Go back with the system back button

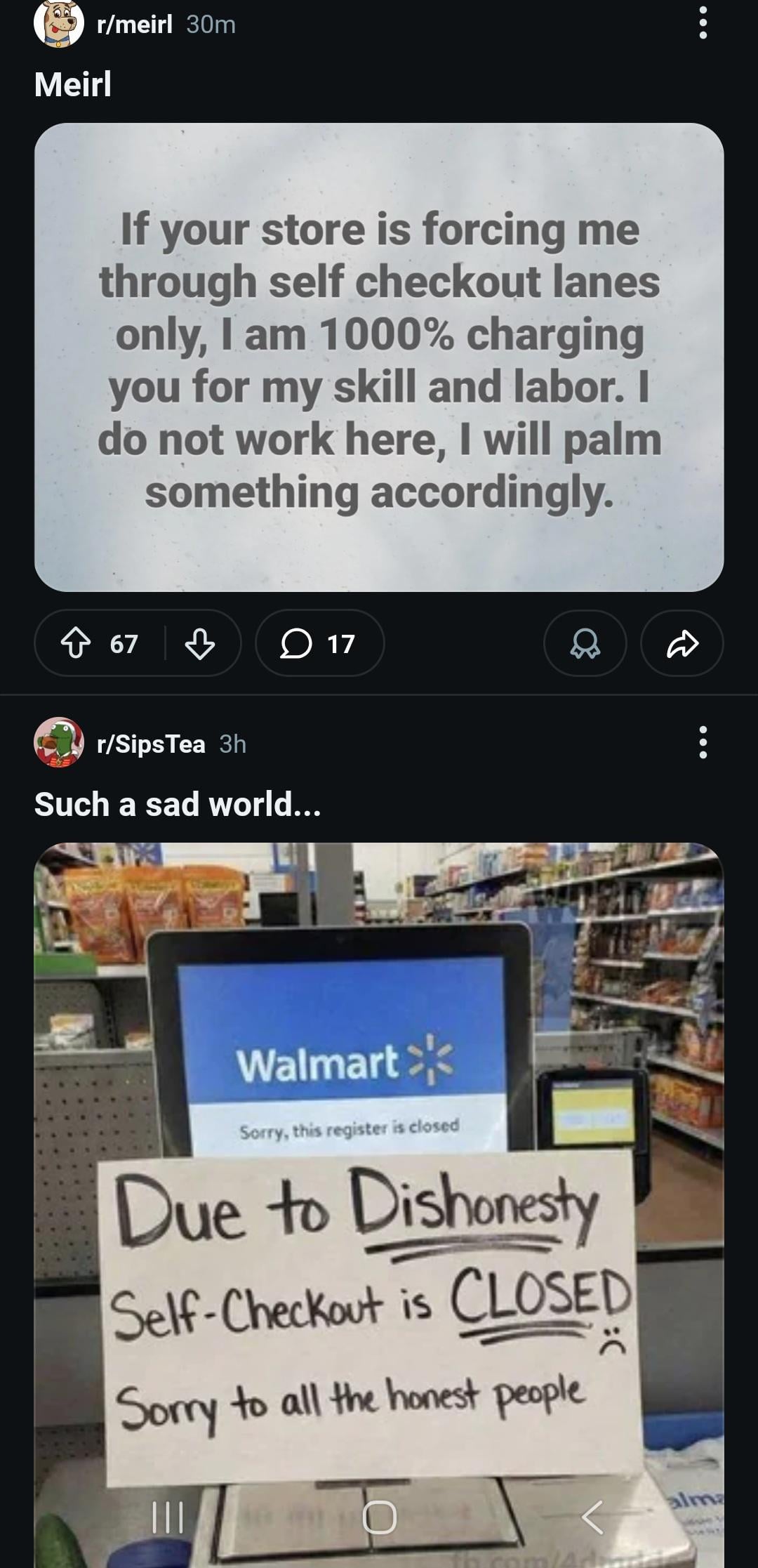click(592, 1517)
